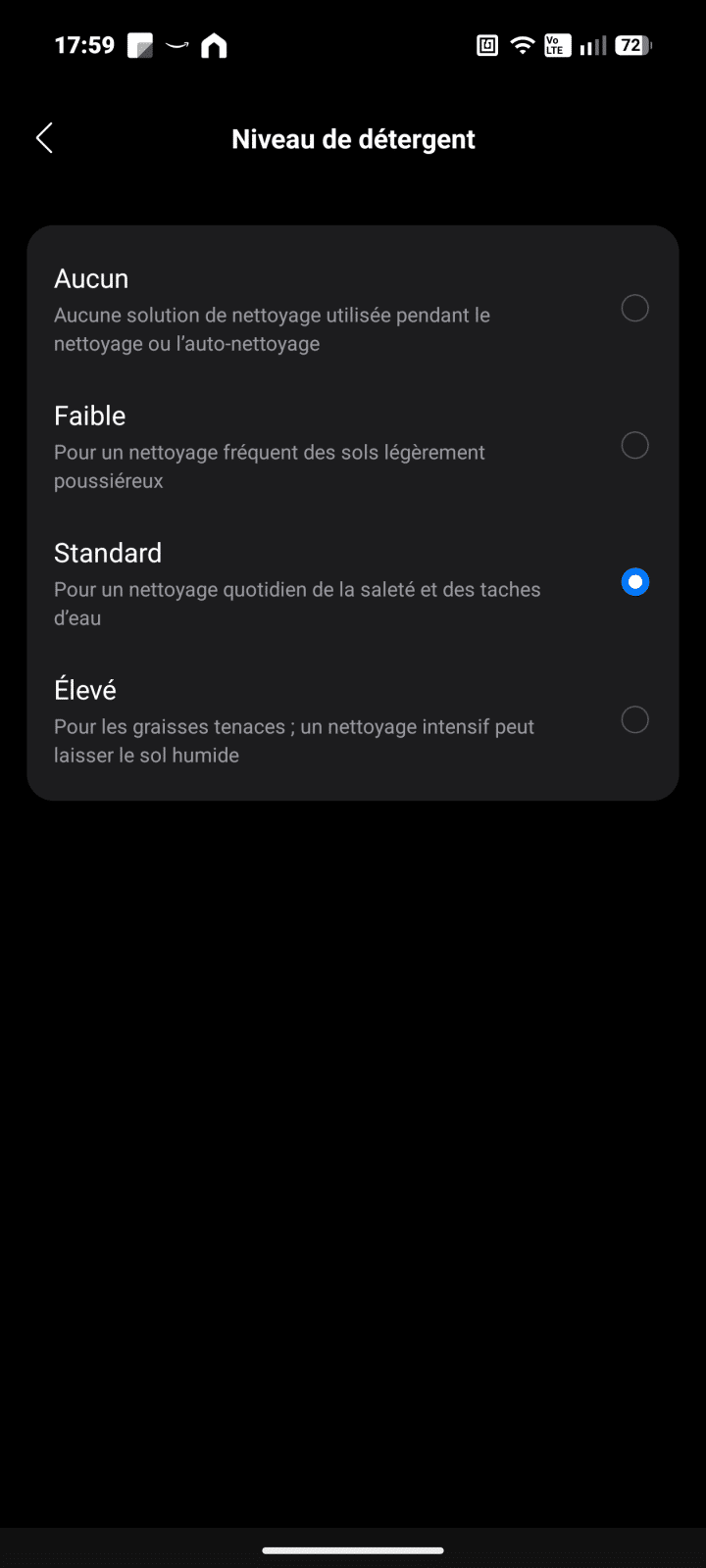Tap the screen recorder status bar icon

click(486, 44)
